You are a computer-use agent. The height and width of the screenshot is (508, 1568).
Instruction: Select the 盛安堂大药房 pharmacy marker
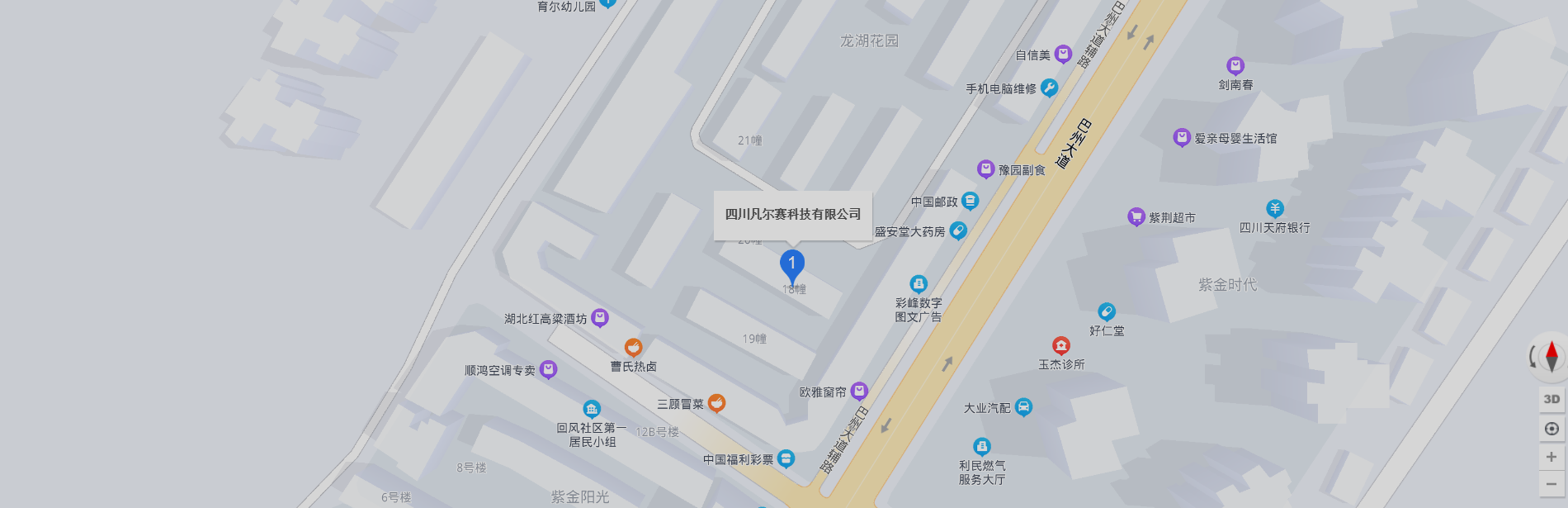pos(958,230)
